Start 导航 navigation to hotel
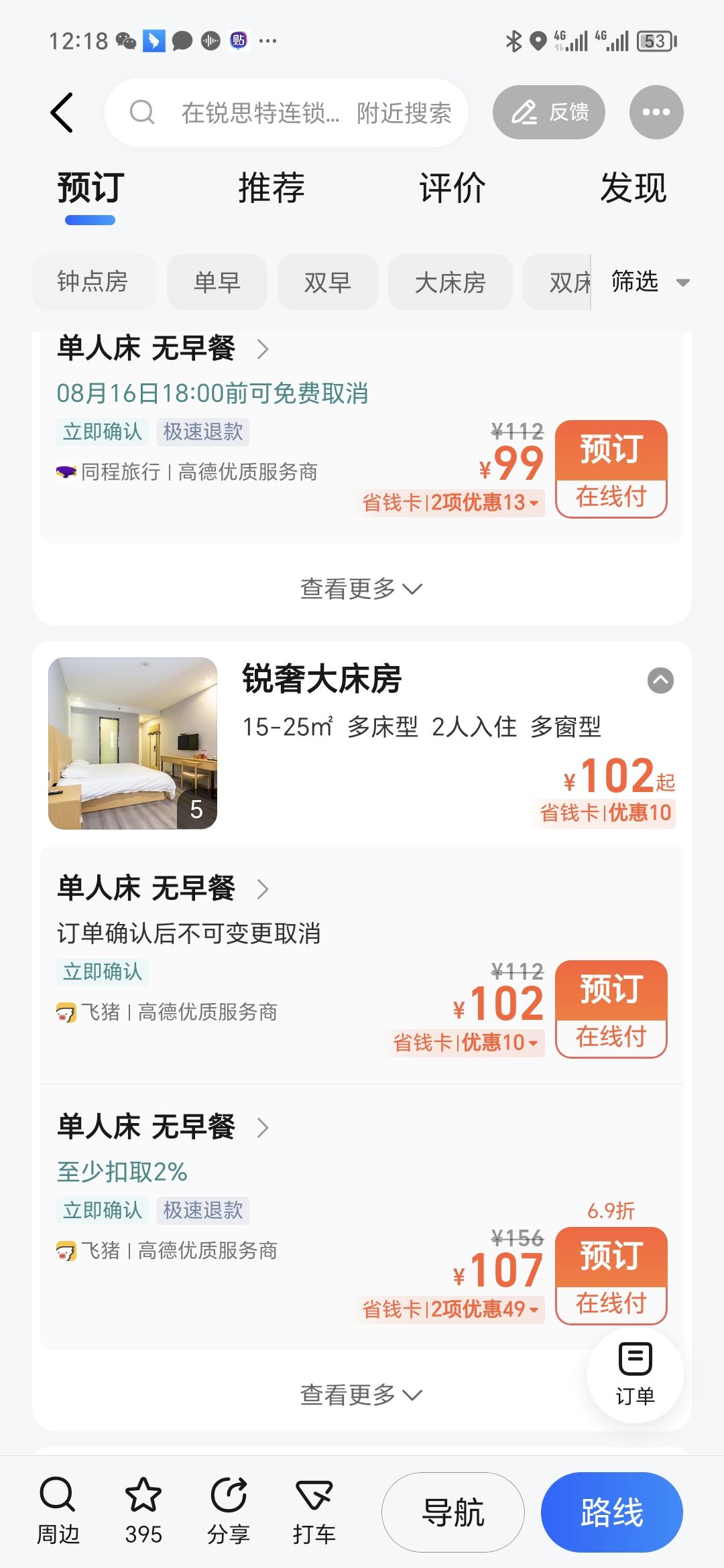The width and height of the screenshot is (724, 1568). pos(453,1512)
